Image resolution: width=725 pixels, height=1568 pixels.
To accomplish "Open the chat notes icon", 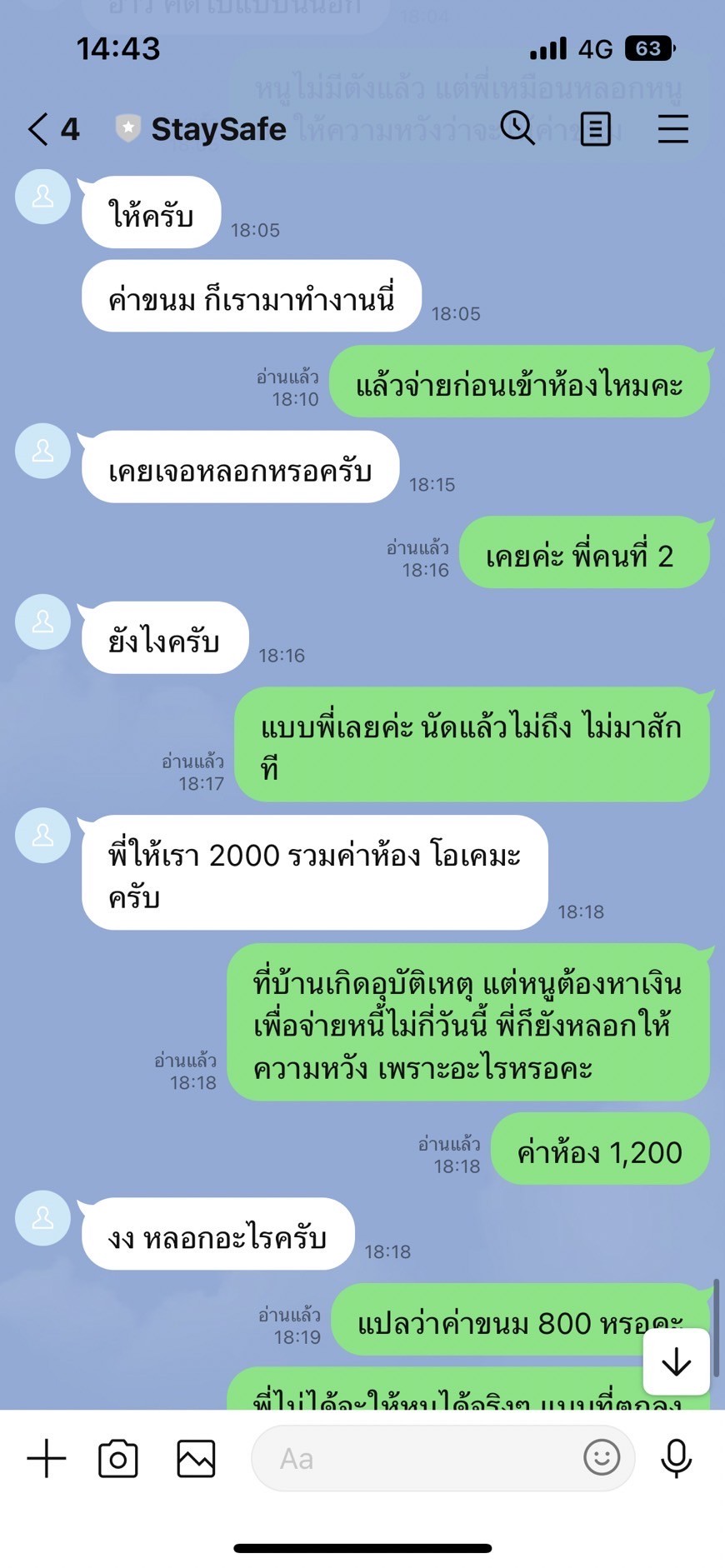I will (595, 129).
